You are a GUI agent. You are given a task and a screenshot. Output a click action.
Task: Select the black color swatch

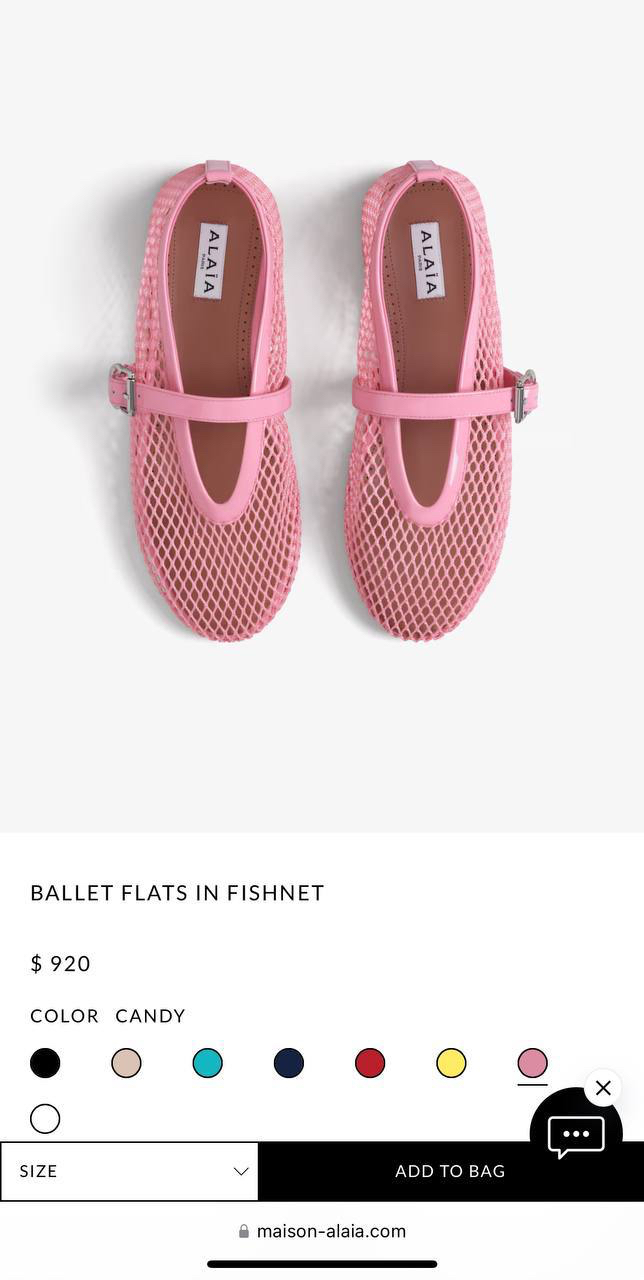[x=45, y=1063]
